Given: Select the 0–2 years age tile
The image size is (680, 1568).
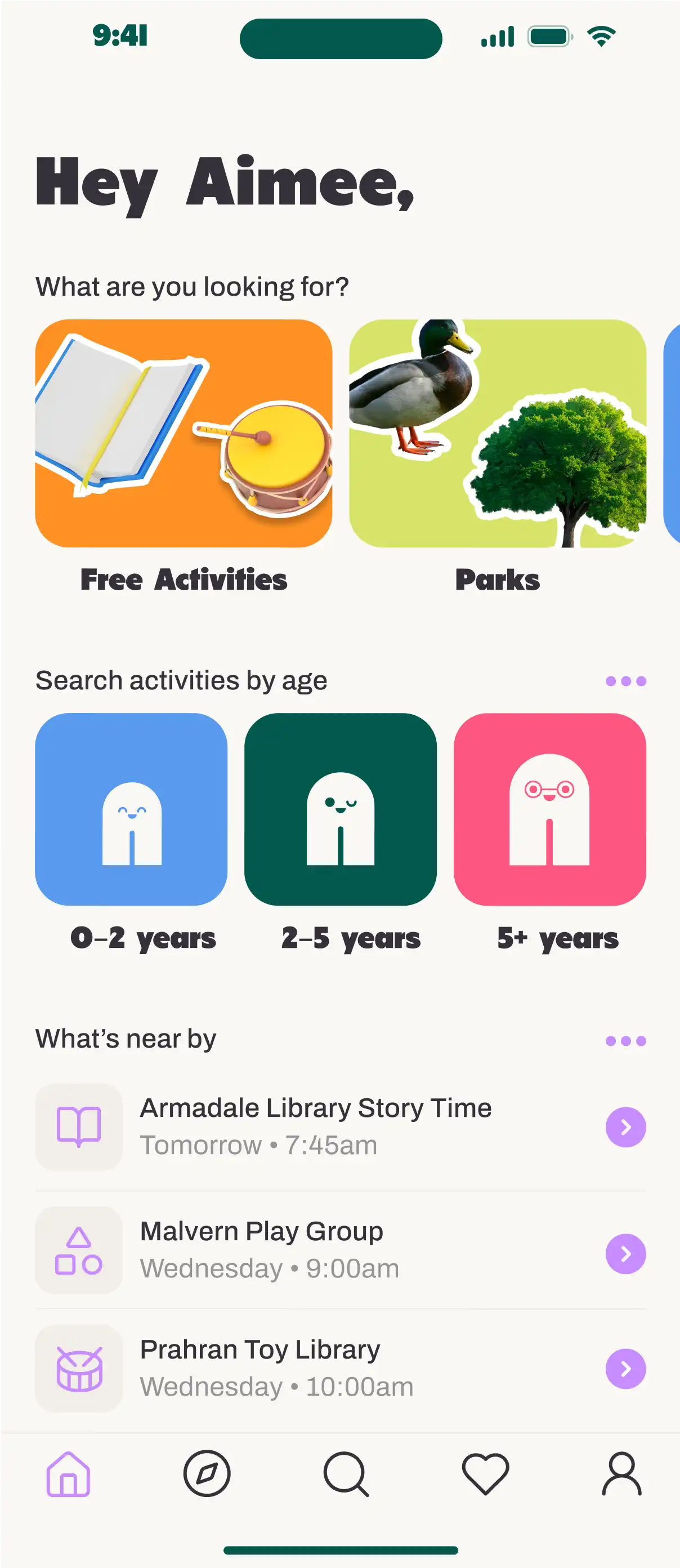Looking at the screenshot, I should [131, 809].
